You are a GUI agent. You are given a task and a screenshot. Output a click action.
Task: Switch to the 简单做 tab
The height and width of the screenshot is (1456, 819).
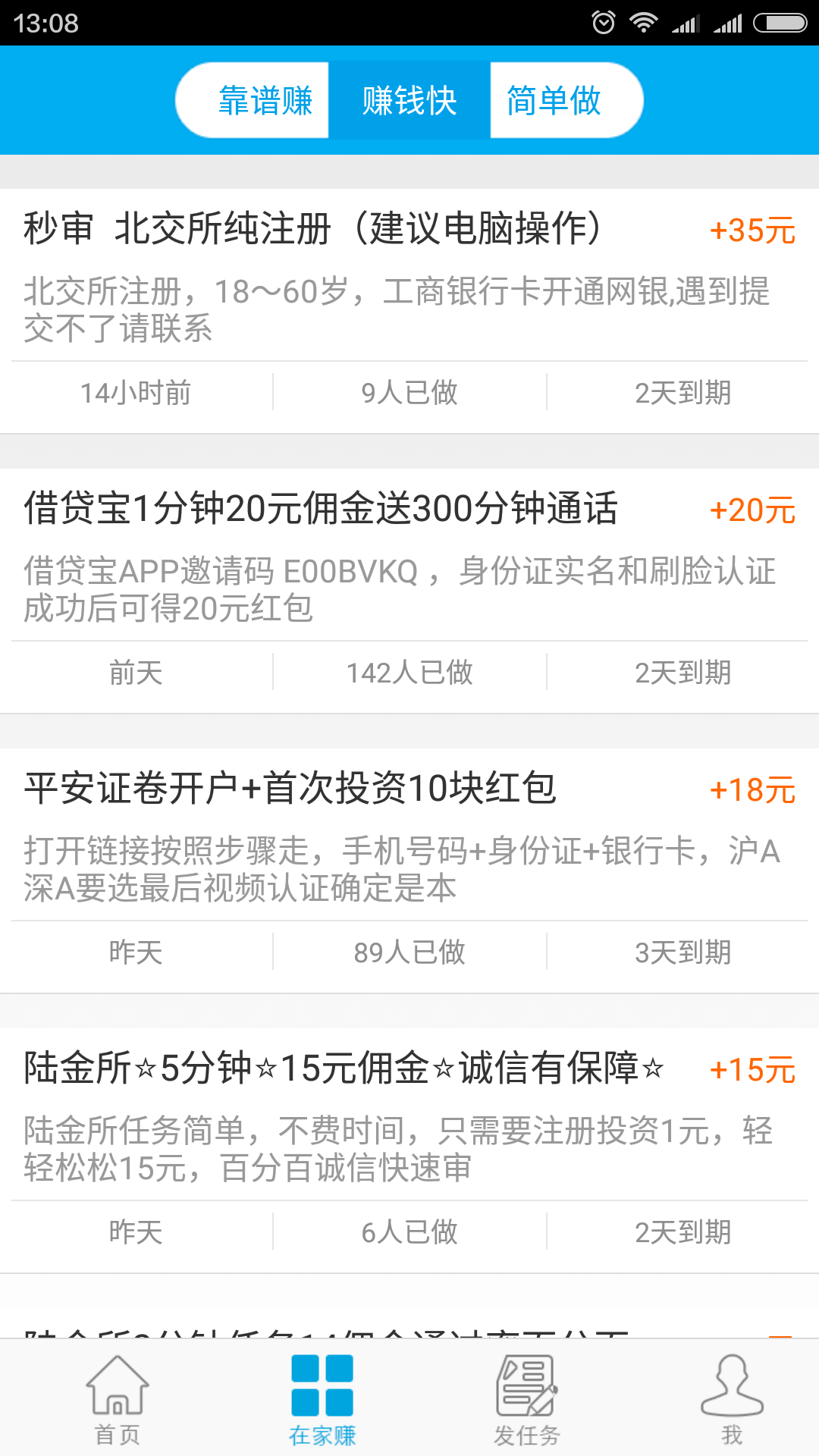pyautogui.click(x=566, y=100)
